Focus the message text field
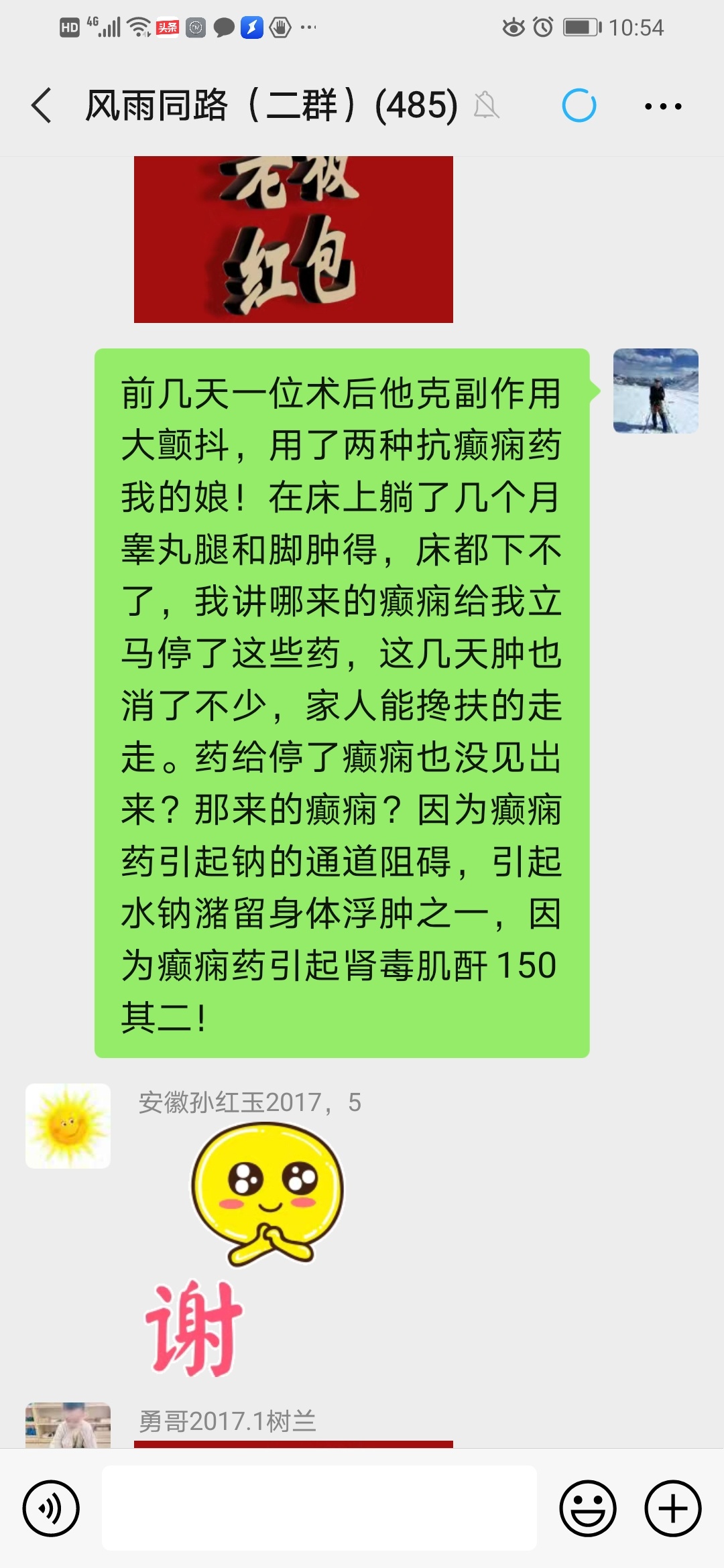 [319, 1508]
